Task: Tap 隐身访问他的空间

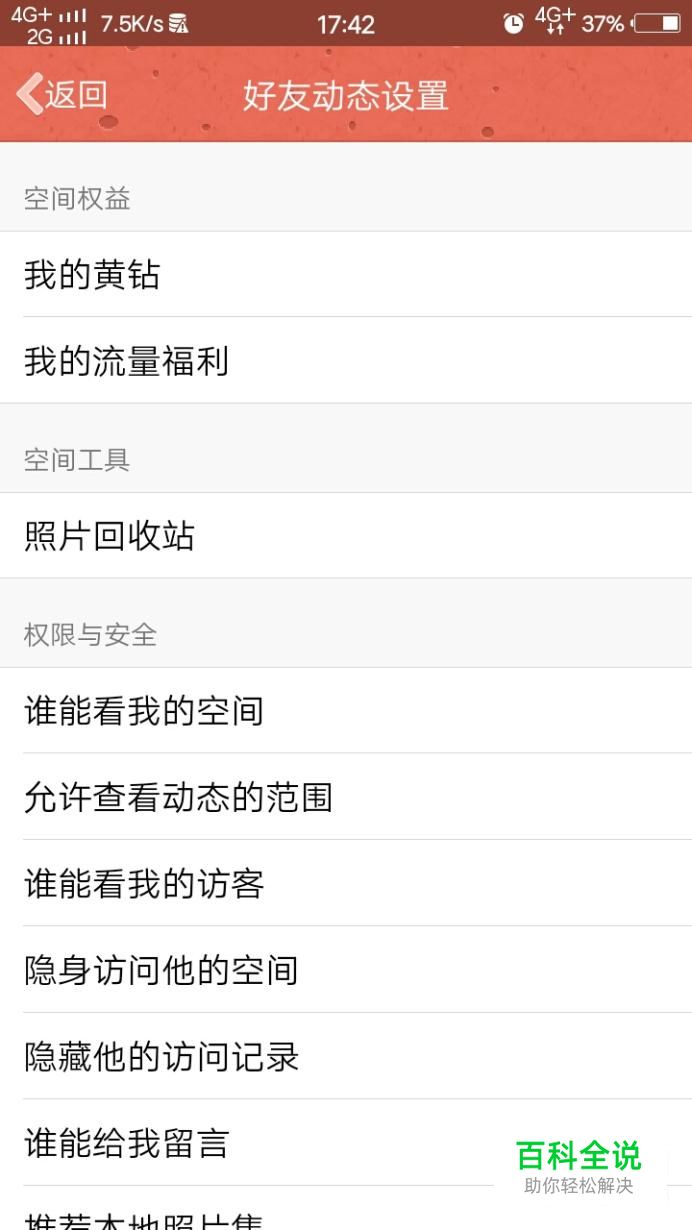Action: coord(346,970)
